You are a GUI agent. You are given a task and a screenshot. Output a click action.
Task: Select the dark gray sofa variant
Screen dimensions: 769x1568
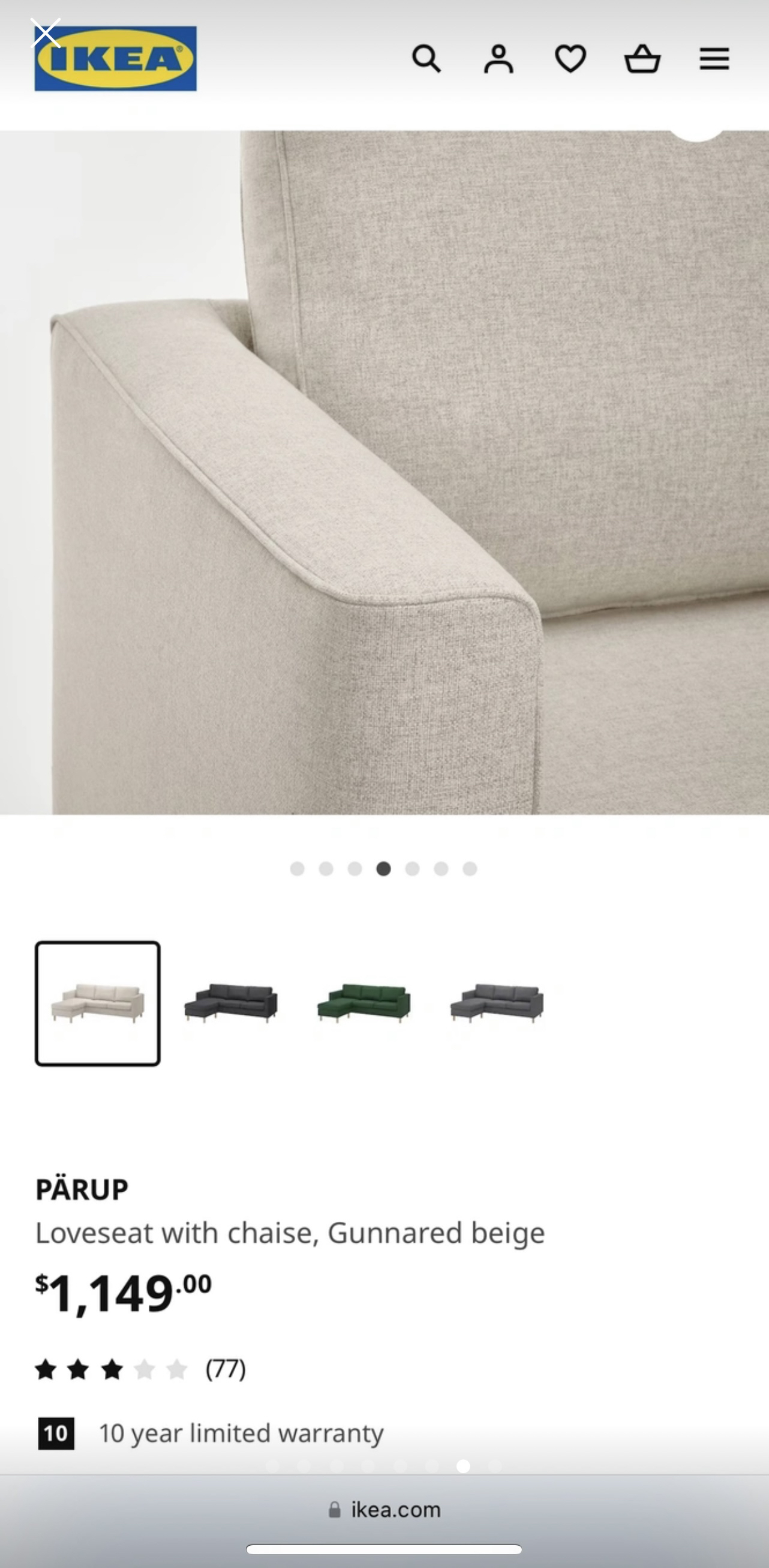click(230, 1003)
